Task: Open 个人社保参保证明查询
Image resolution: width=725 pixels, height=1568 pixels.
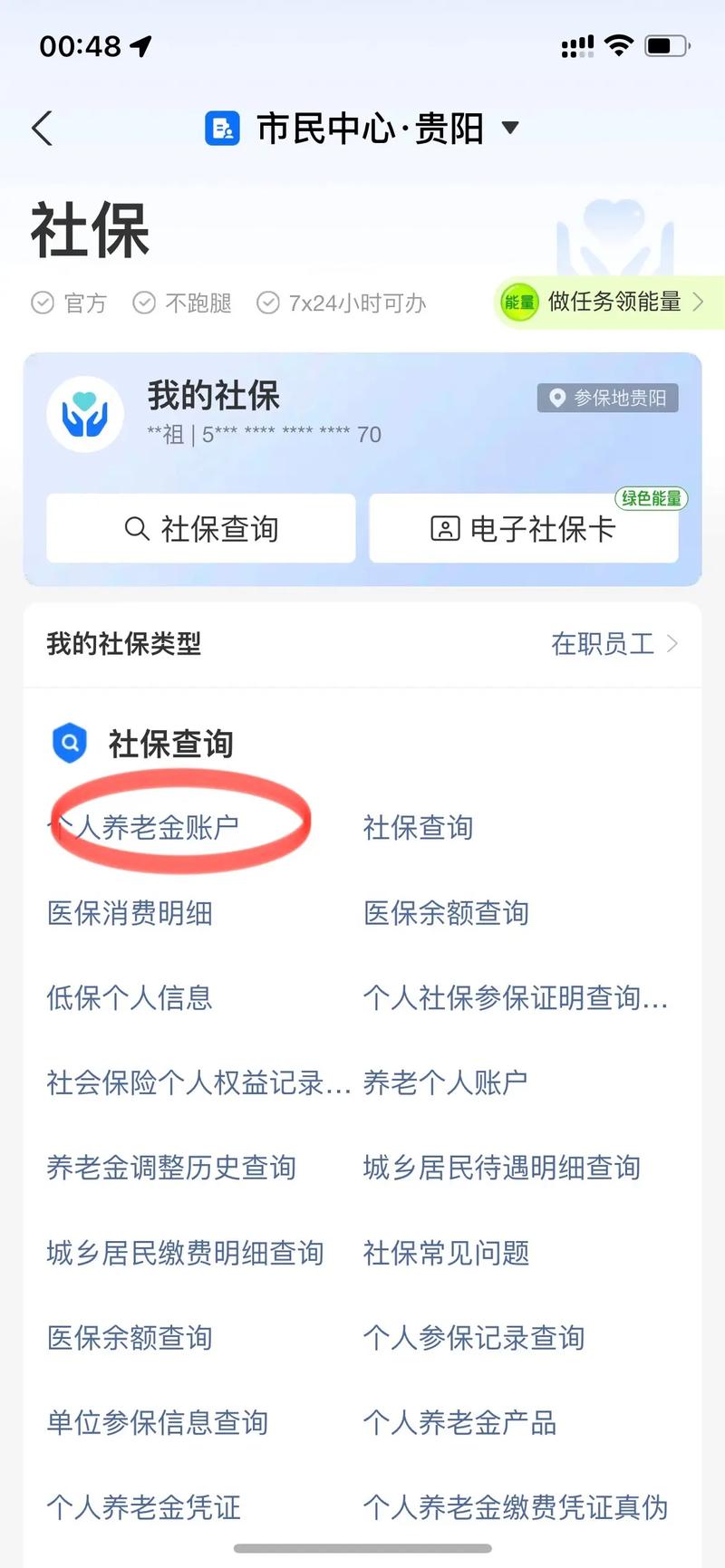Action: point(514,997)
